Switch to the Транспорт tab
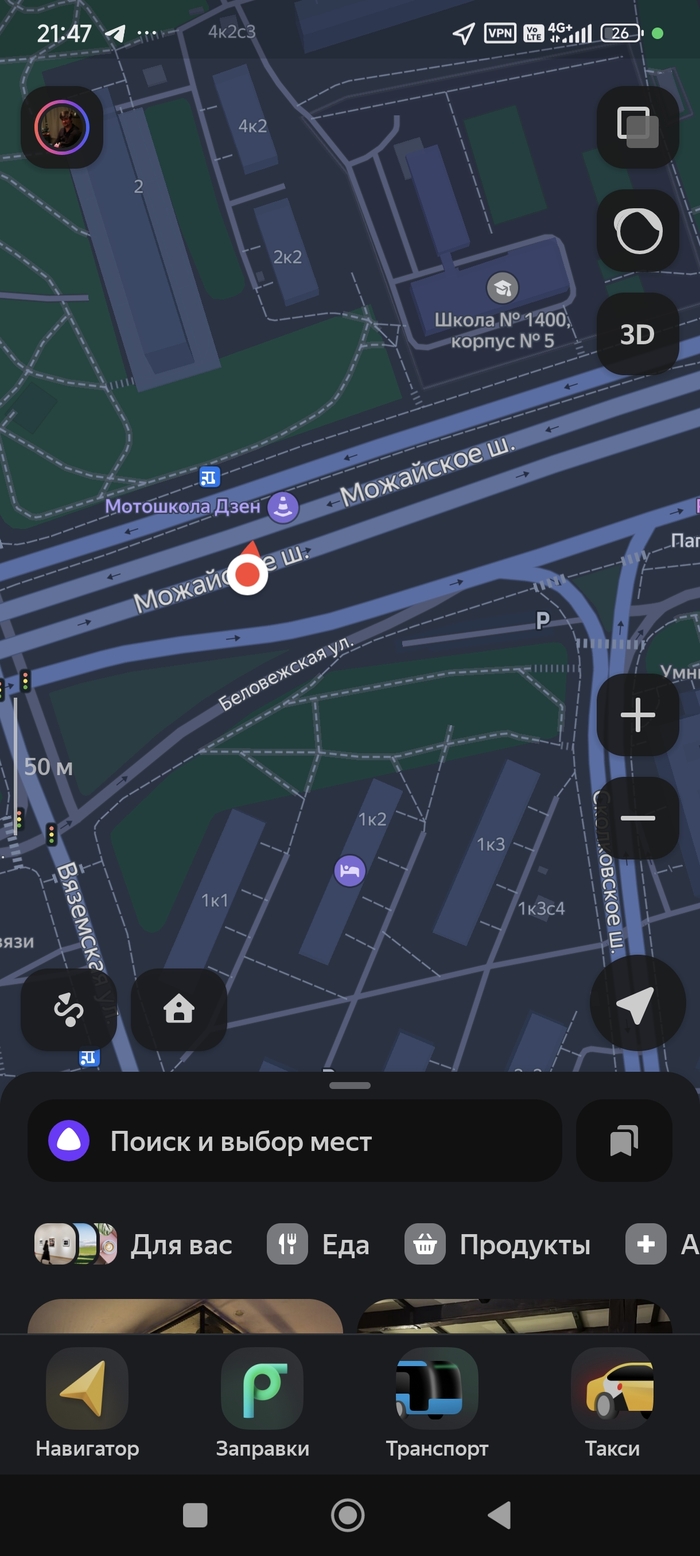 point(437,1403)
